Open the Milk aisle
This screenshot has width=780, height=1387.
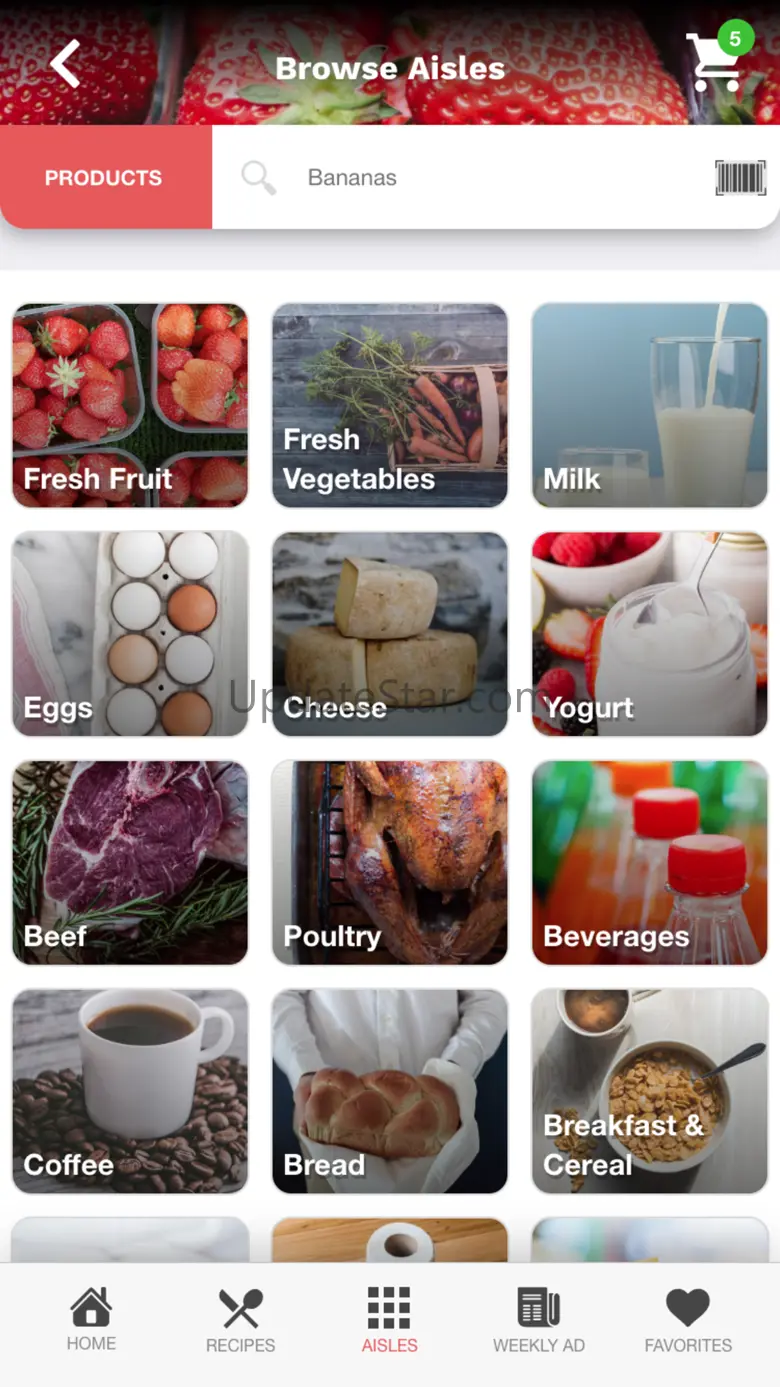[x=650, y=405]
